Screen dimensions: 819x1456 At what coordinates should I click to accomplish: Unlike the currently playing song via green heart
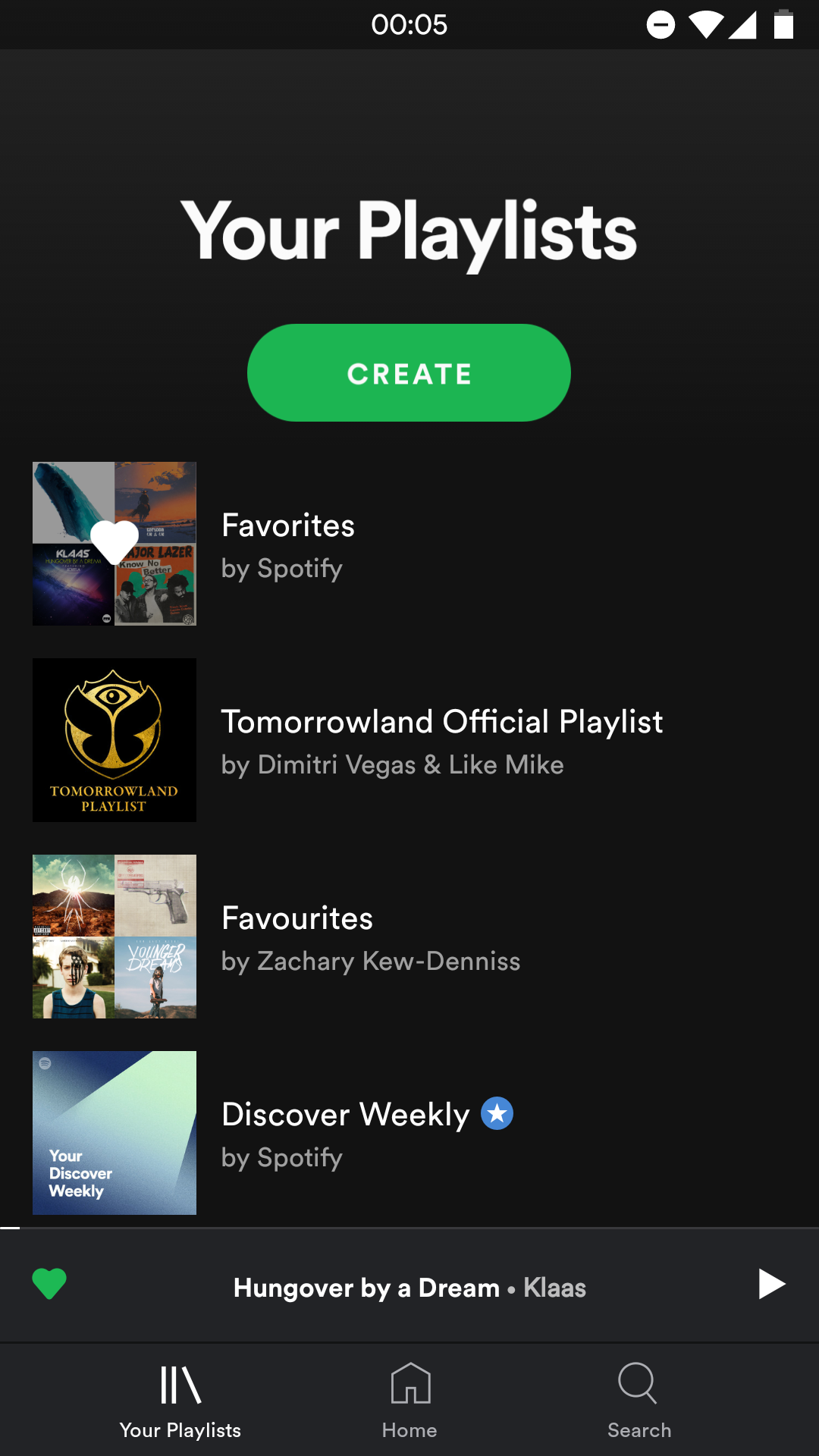click(x=49, y=1284)
